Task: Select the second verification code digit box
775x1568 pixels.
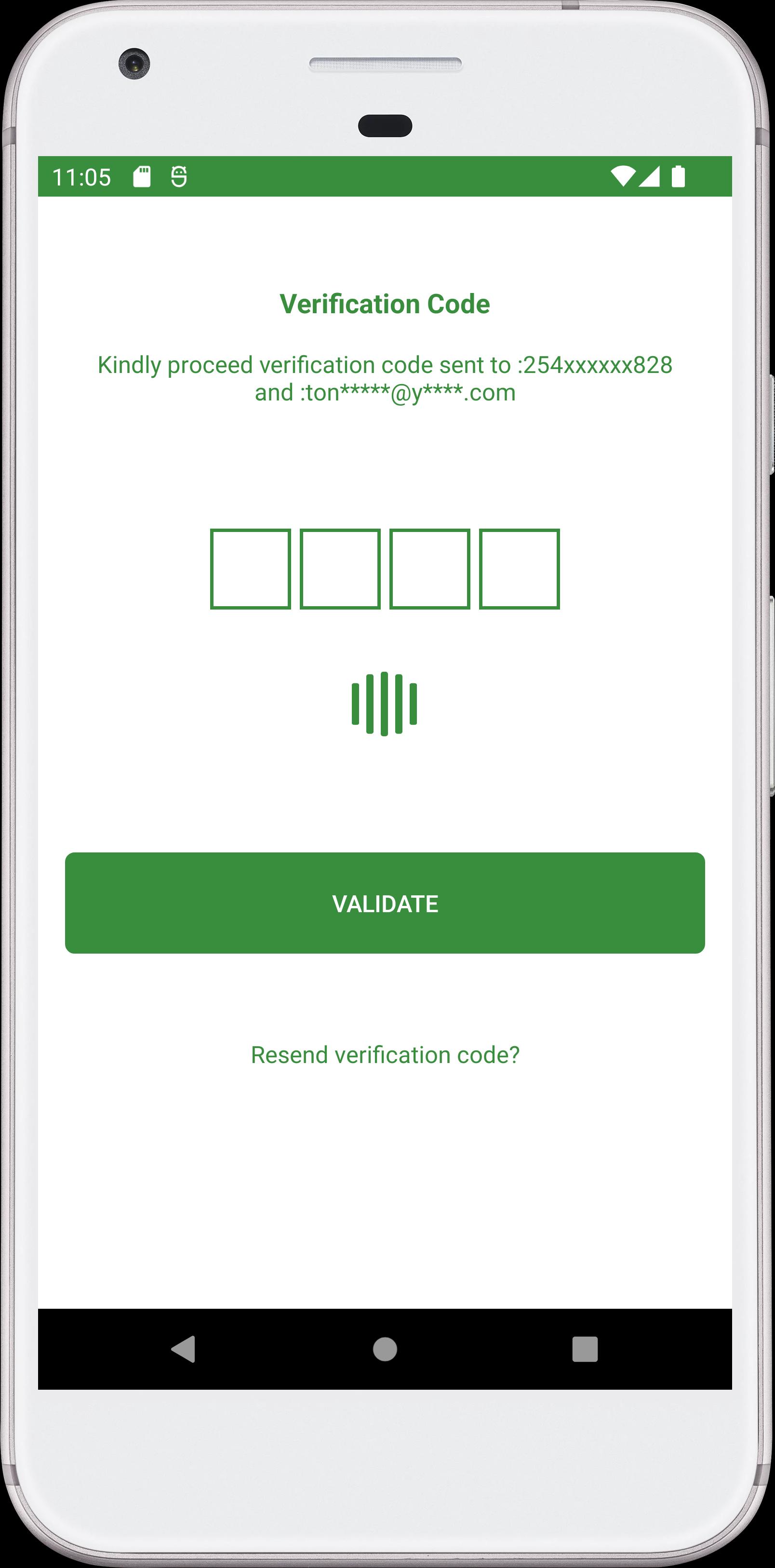Action: (x=340, y=569)
